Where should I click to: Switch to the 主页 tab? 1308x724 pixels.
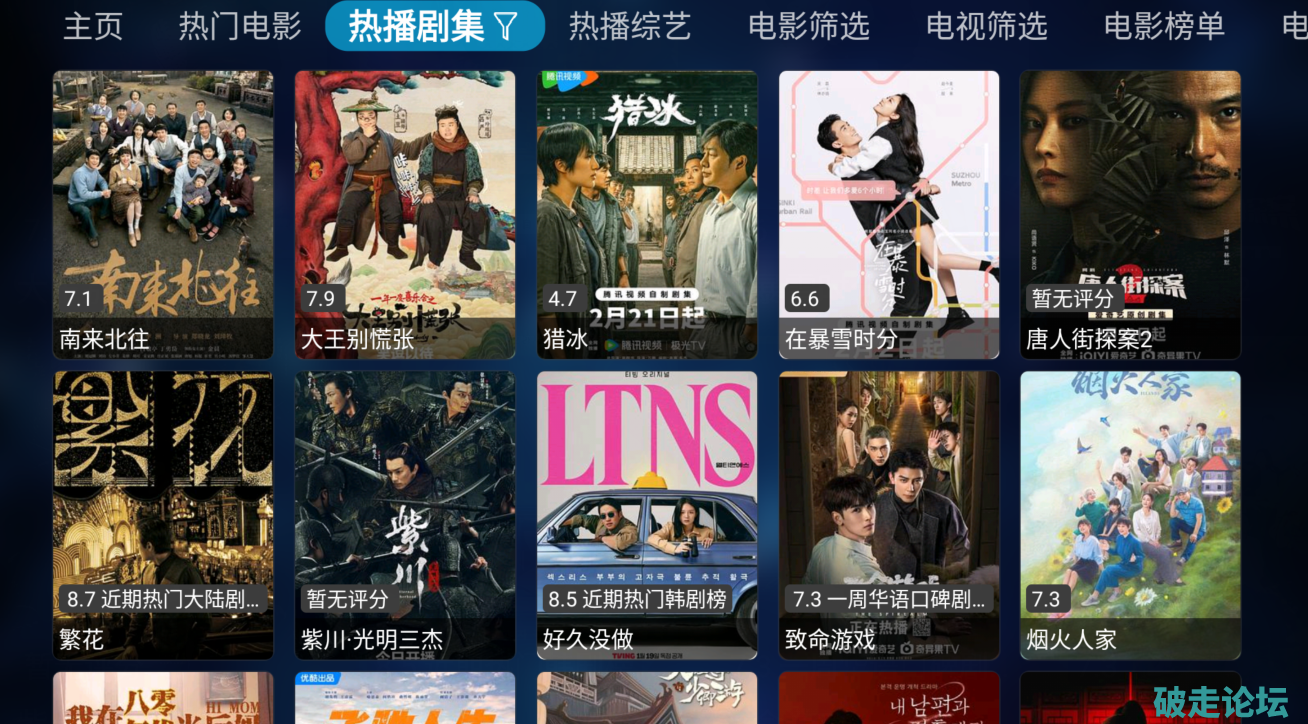coord(93,26)
